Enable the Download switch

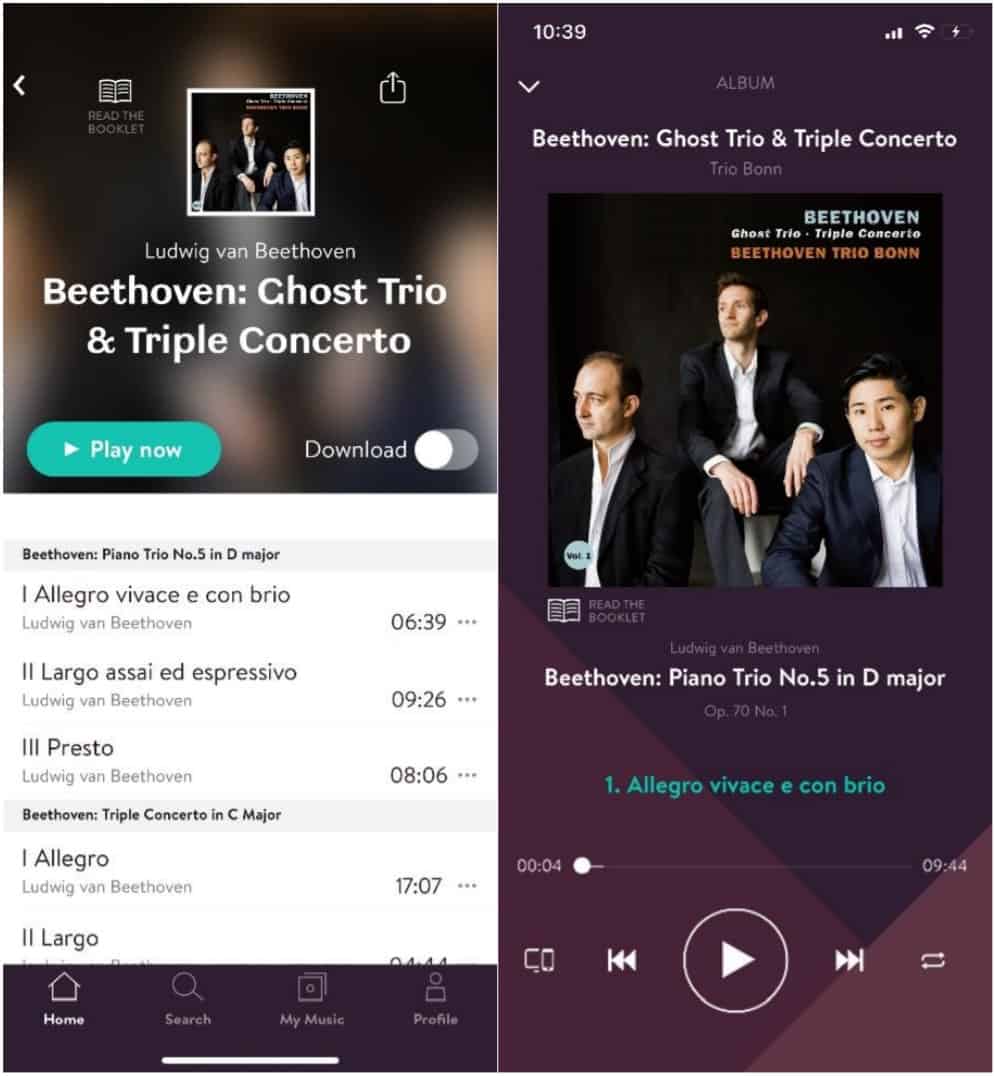click(x=446, y=450)
